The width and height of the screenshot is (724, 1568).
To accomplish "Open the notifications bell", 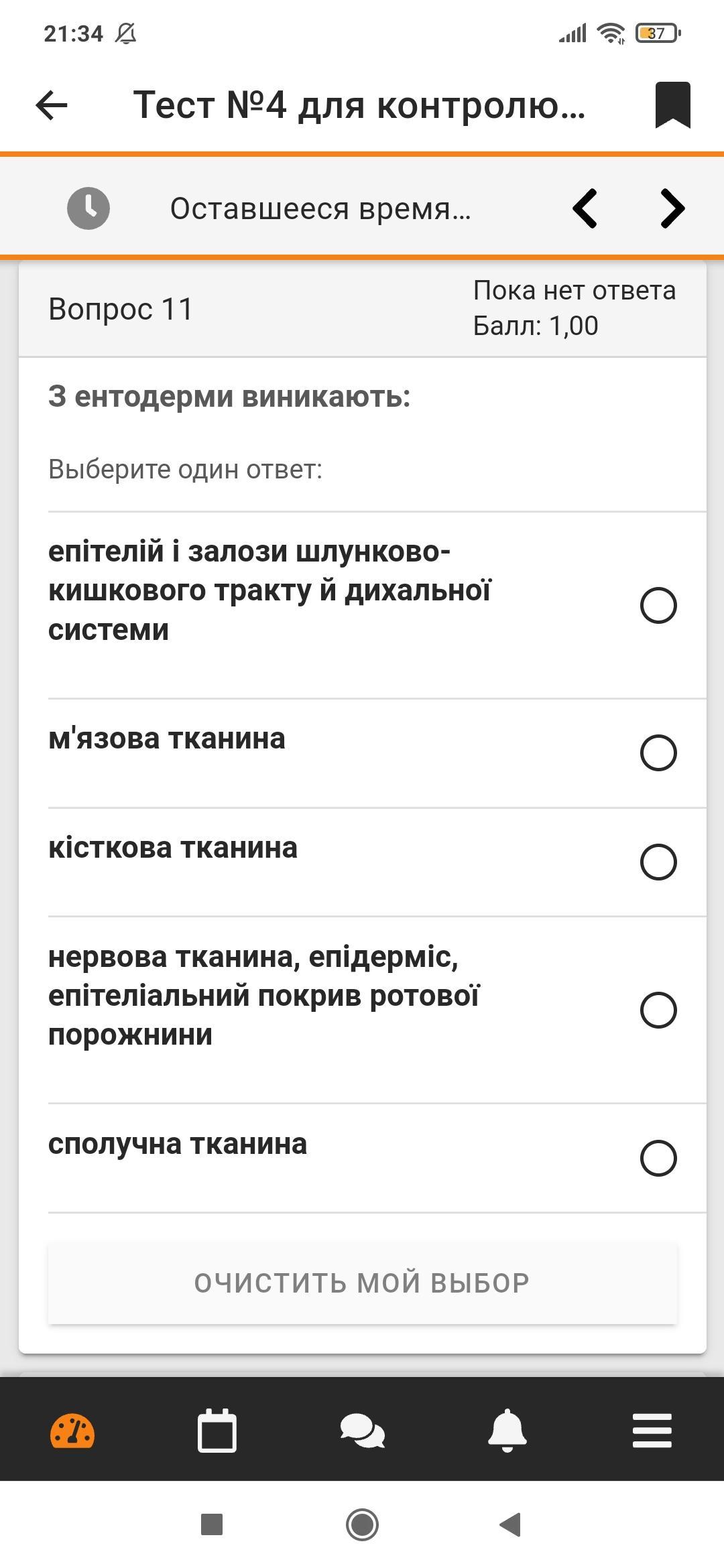I will coord(507,1431).
